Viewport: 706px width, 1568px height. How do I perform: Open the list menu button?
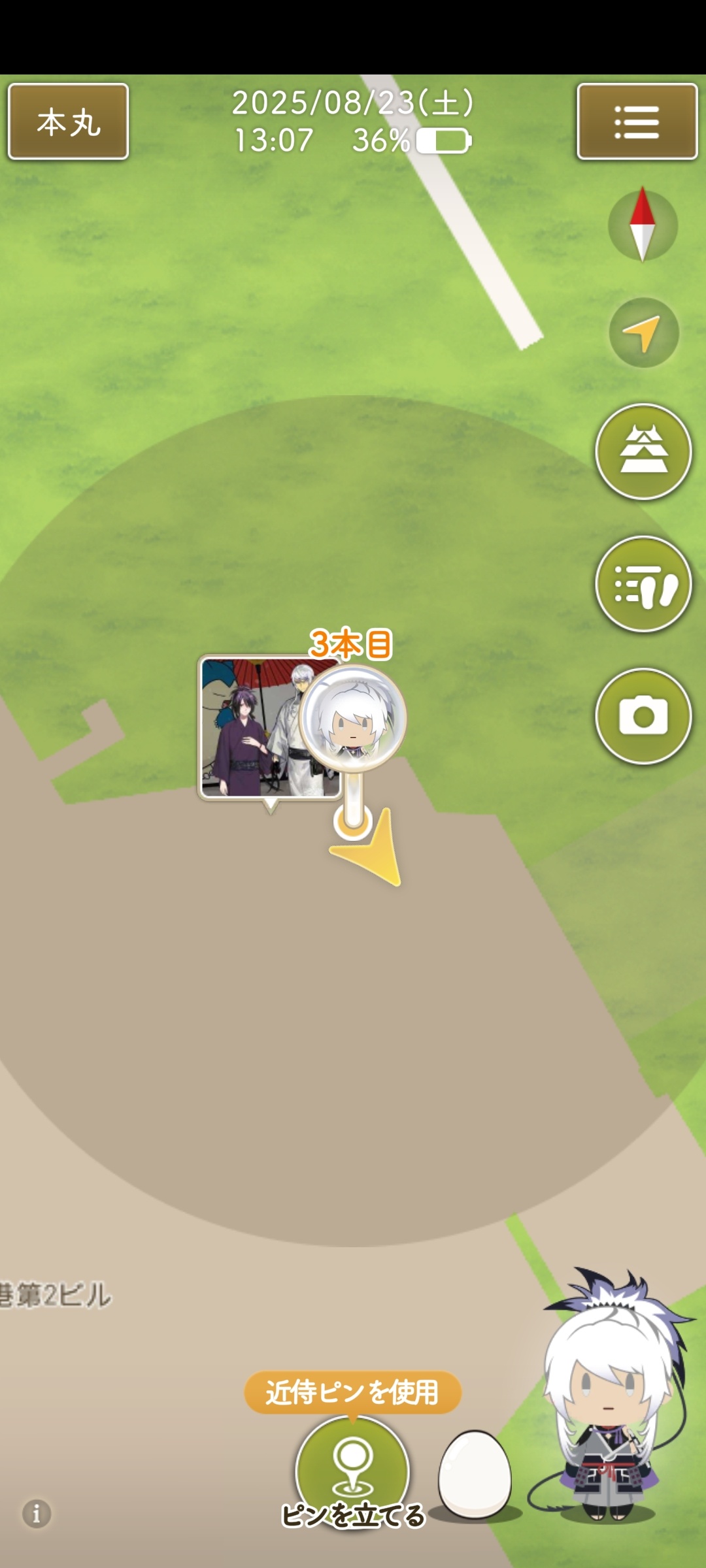[x=637, y=122]
